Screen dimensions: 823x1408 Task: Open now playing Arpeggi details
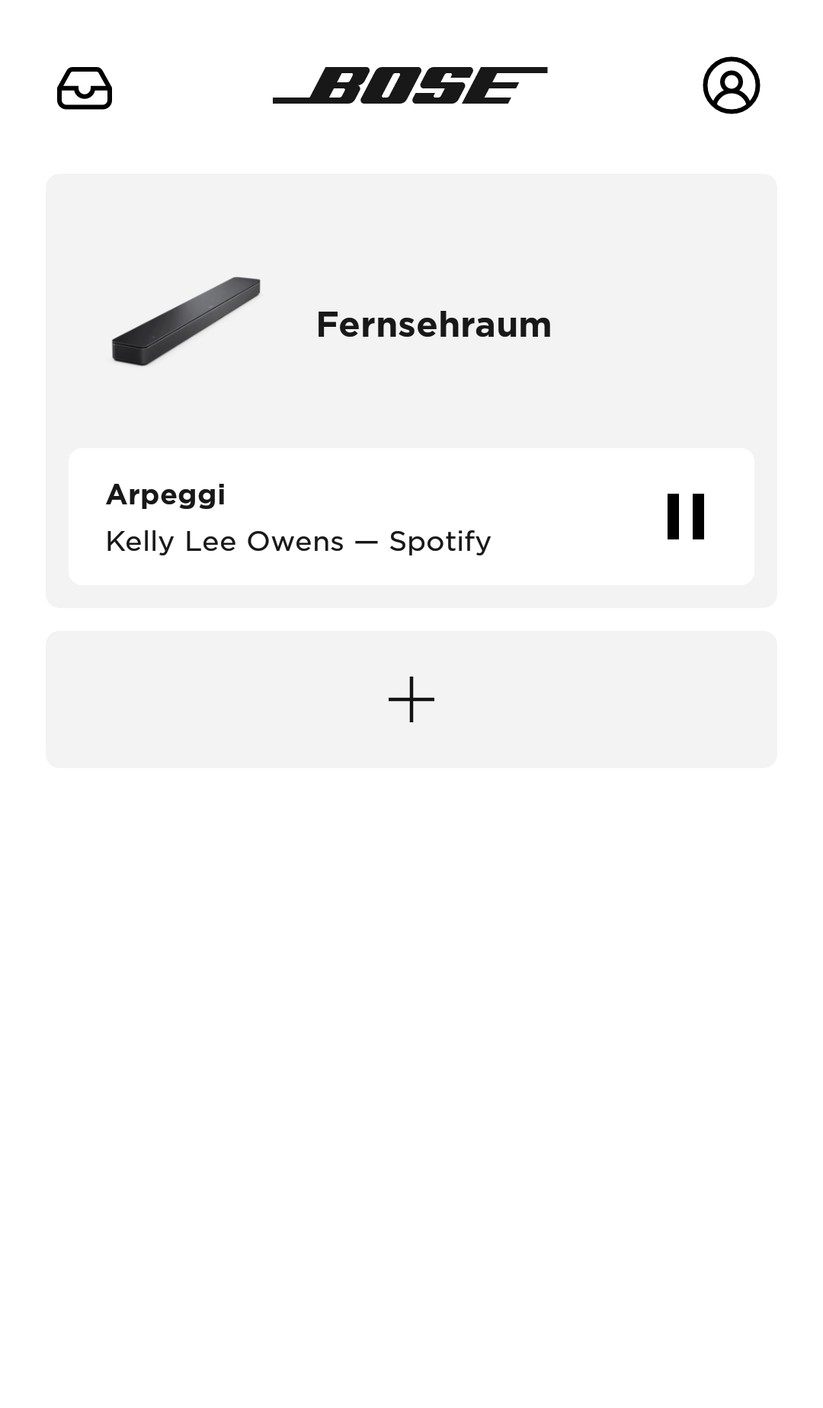click(300, 518)
